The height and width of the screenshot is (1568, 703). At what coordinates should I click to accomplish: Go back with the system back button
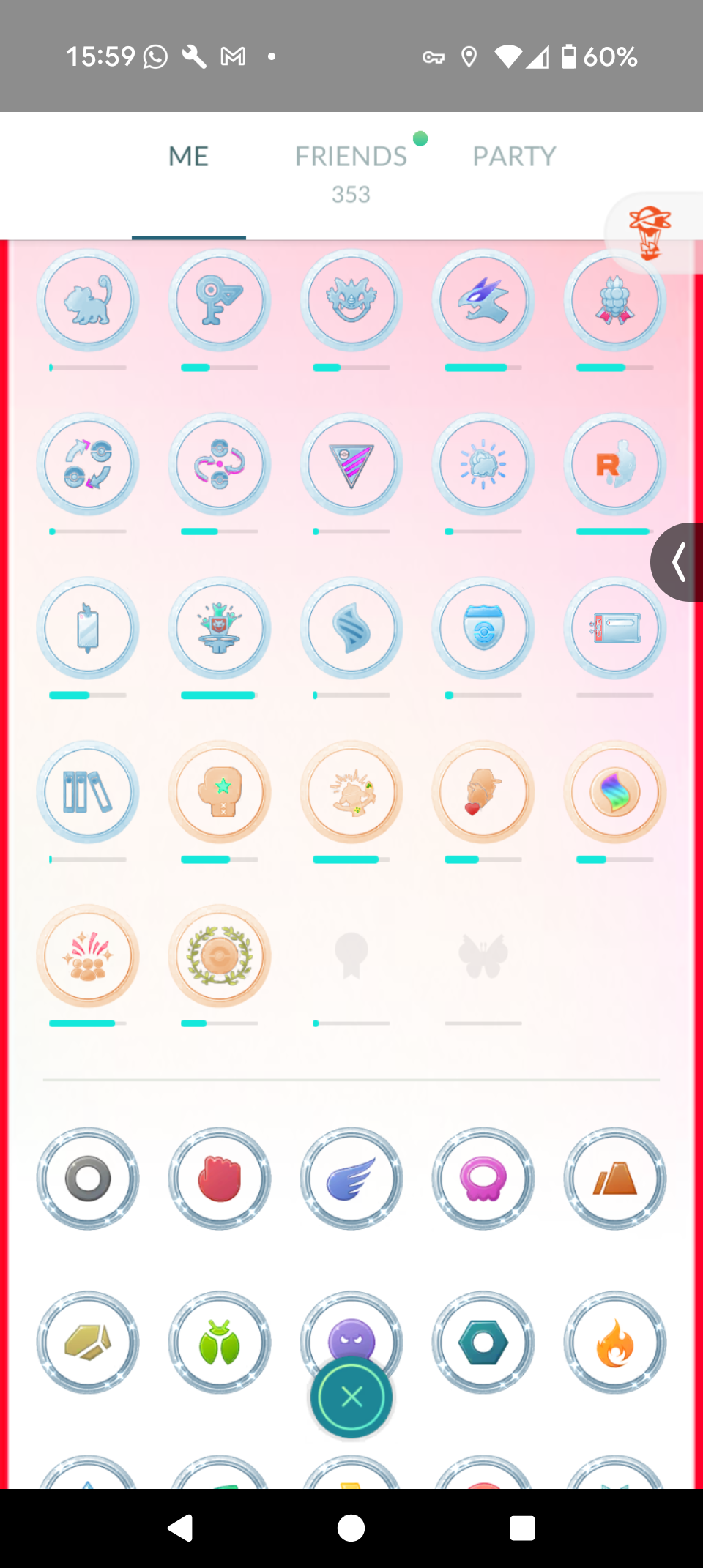(180, 1528)
